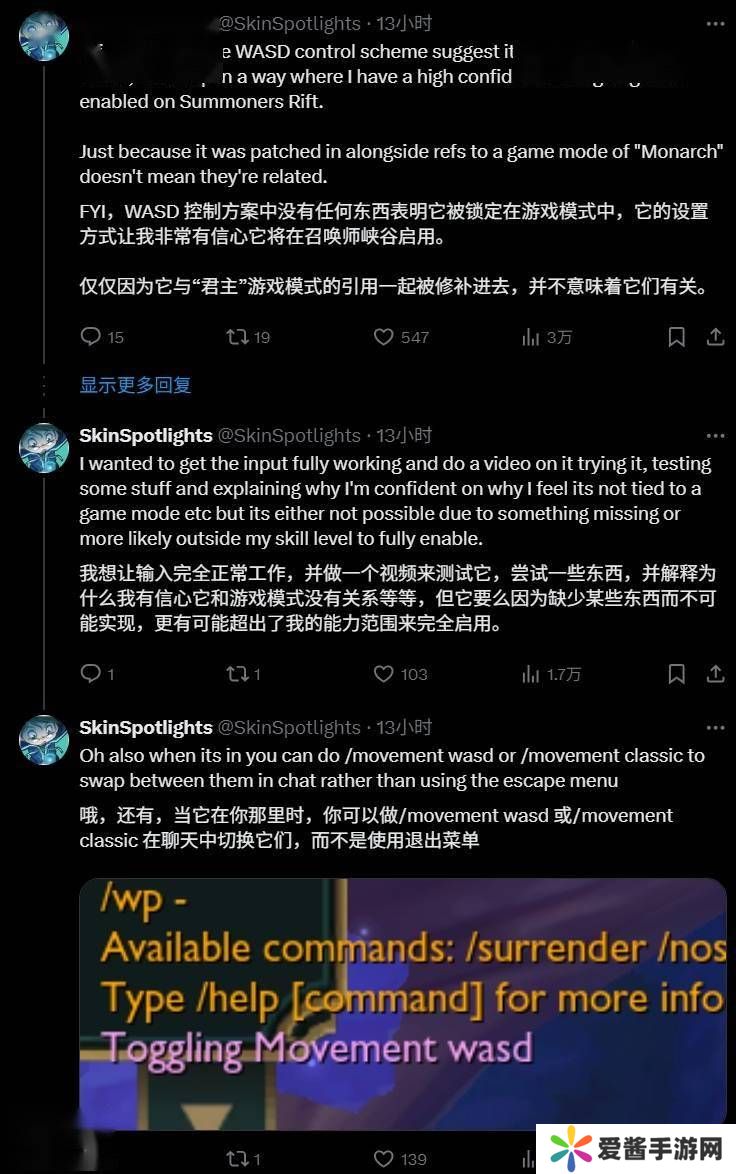Reply to the tweet with 1.7万 views

(x=91, y=675)
